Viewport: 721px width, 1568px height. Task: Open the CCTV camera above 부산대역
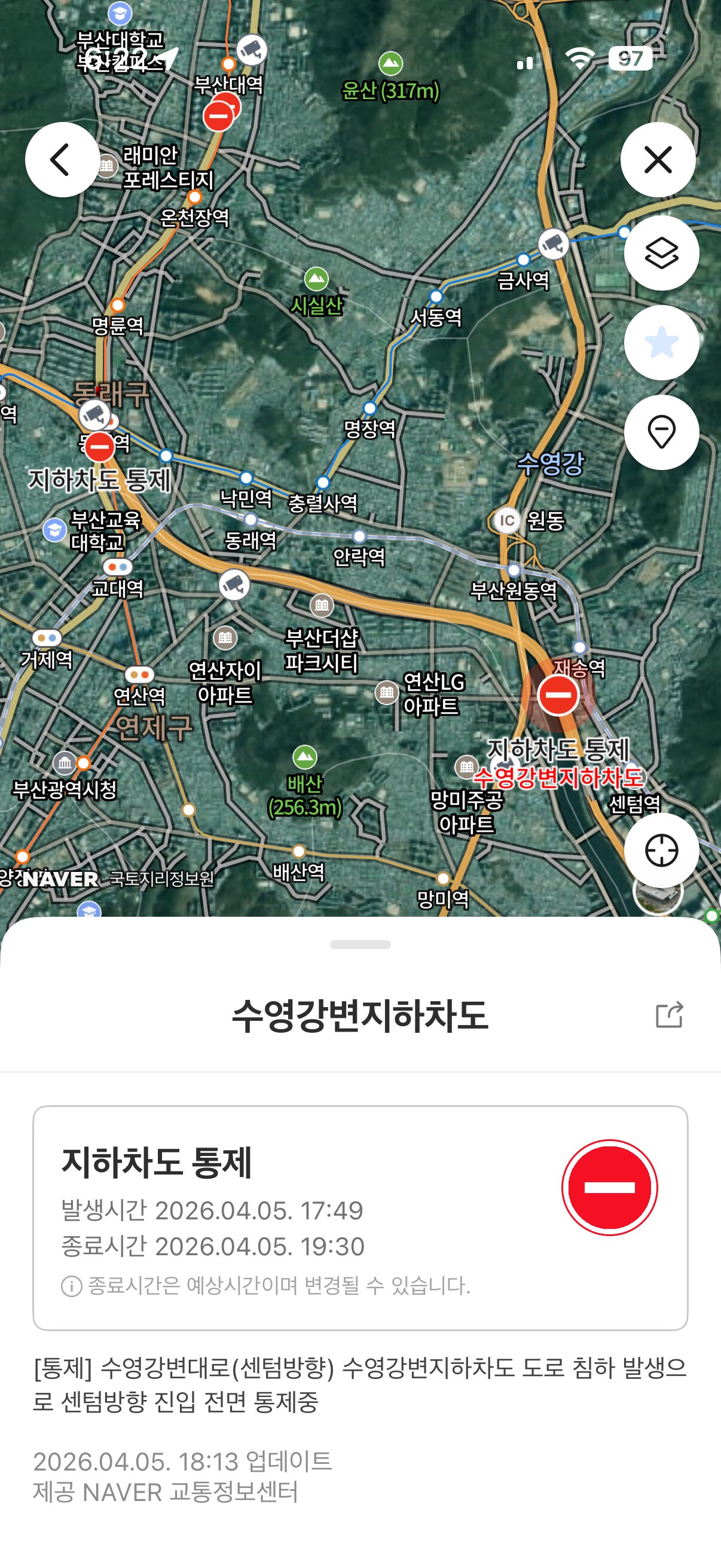click(x=251, y=50)
